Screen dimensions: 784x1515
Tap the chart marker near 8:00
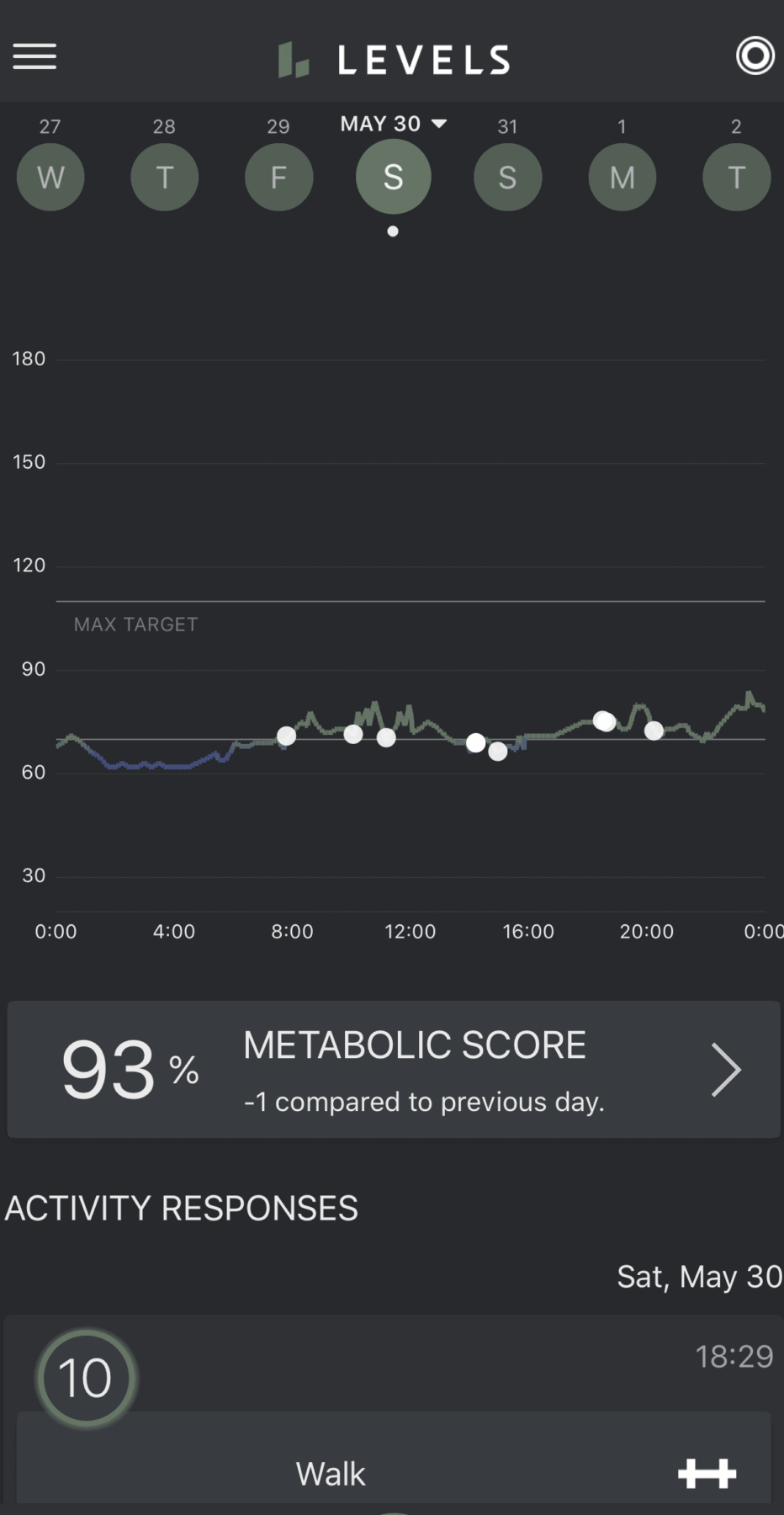click(x=286, y=736)
